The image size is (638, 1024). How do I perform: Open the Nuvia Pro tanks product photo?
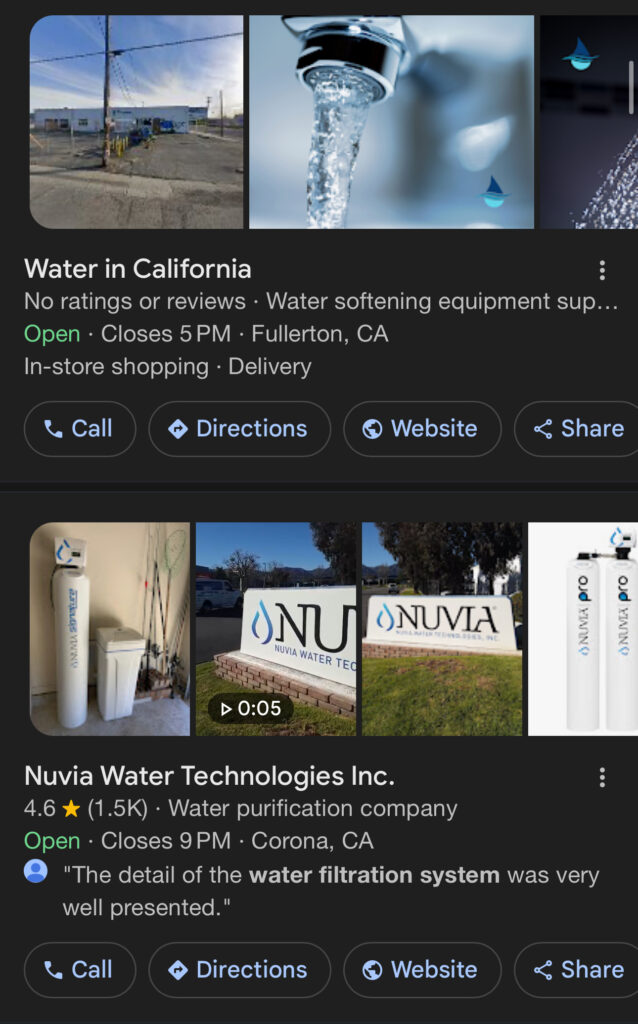coord(584,629)
